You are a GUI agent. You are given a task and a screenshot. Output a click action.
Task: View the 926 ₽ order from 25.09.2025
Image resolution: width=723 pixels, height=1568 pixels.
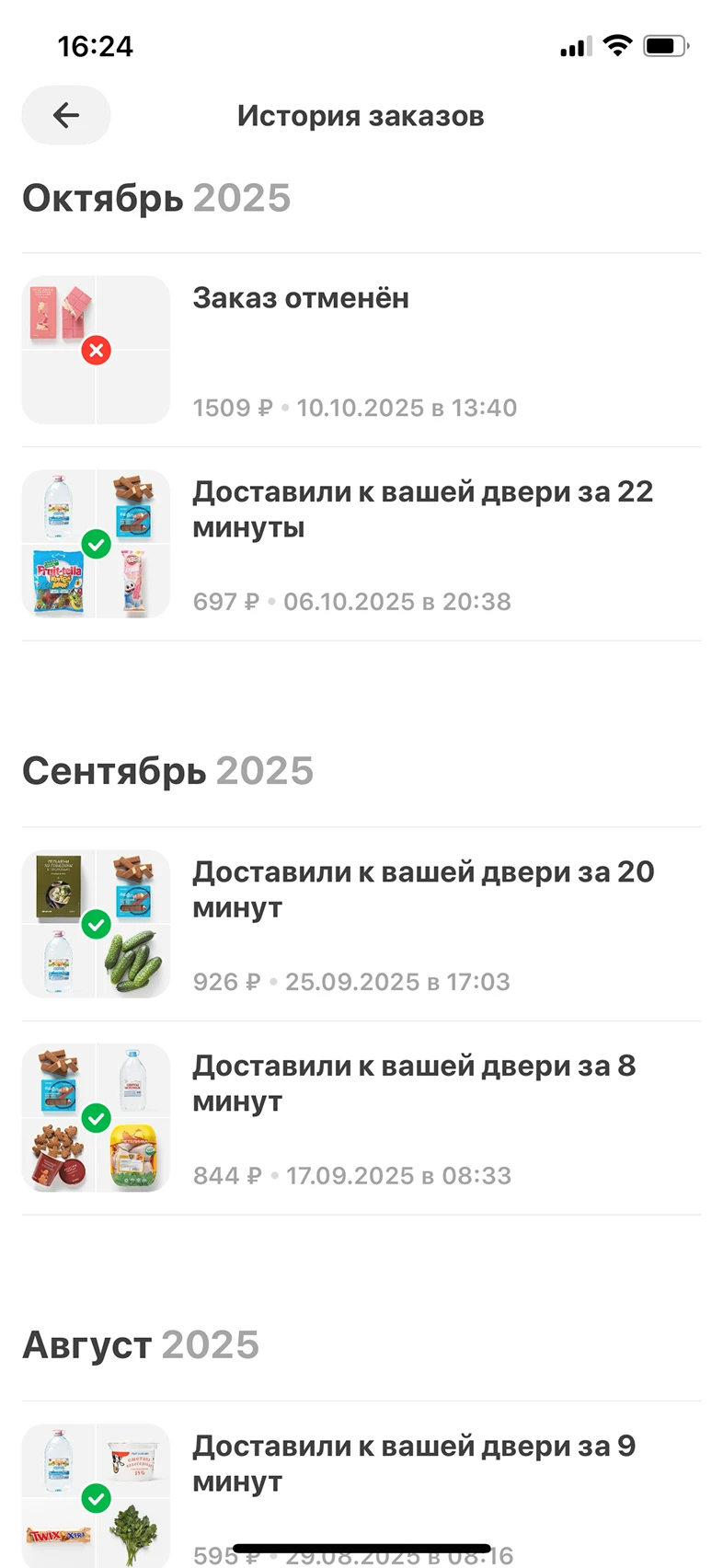click(x=361, y=925)
